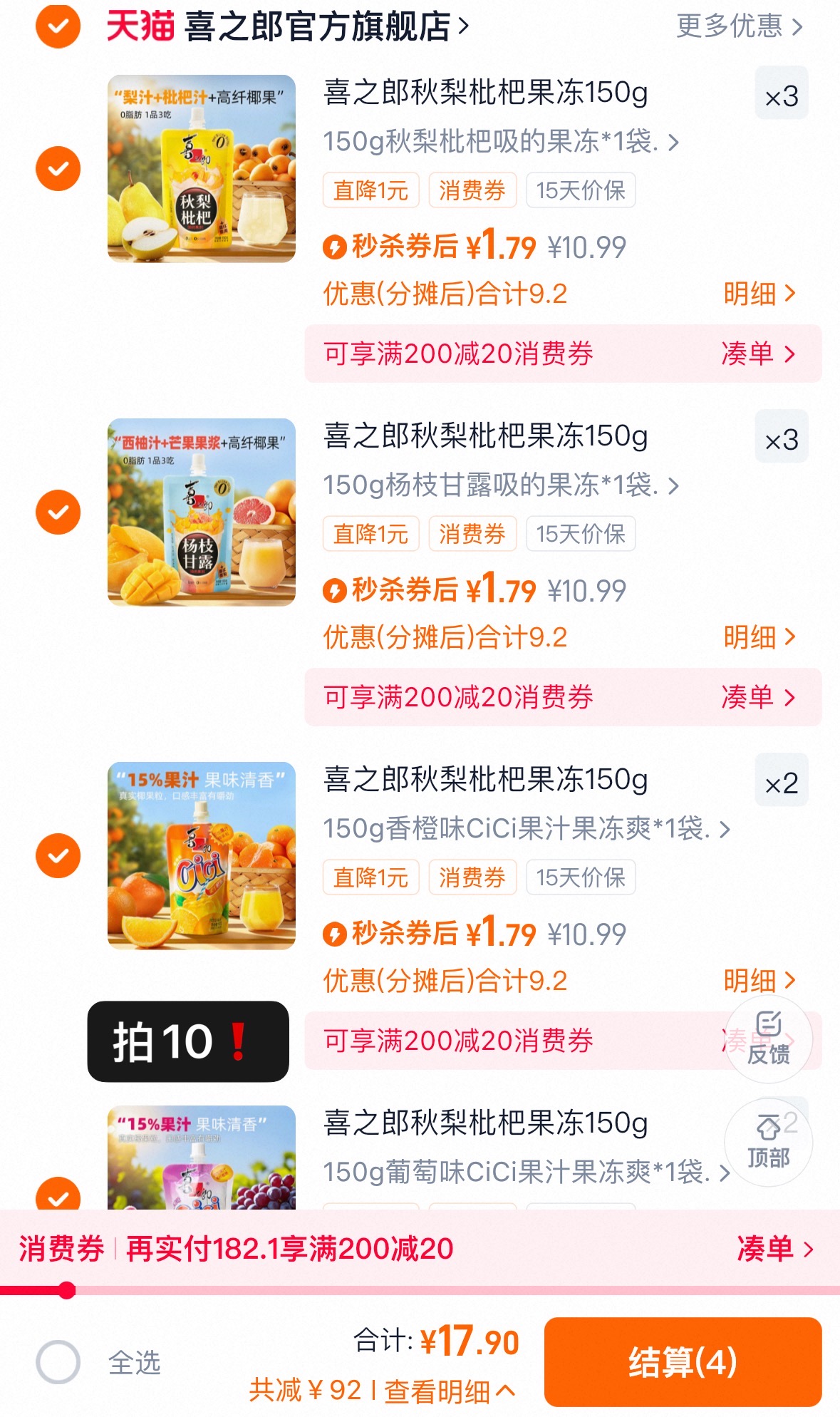The width and height of the screenshot is (840, 1417).
Task: Click the lightning seckill icon on 杨枝甘露 item
Action: [335, 589]
